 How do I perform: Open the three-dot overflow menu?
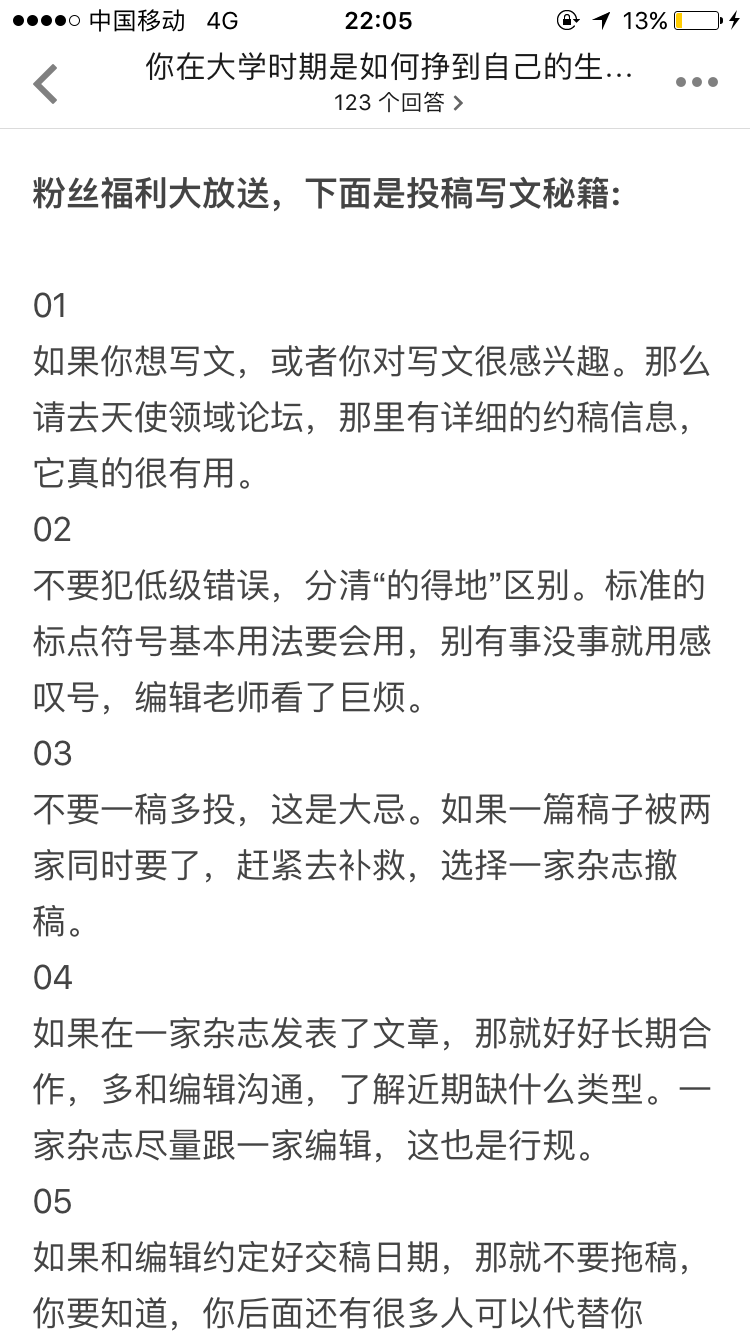pyautogui.click(x=697, y=83)
